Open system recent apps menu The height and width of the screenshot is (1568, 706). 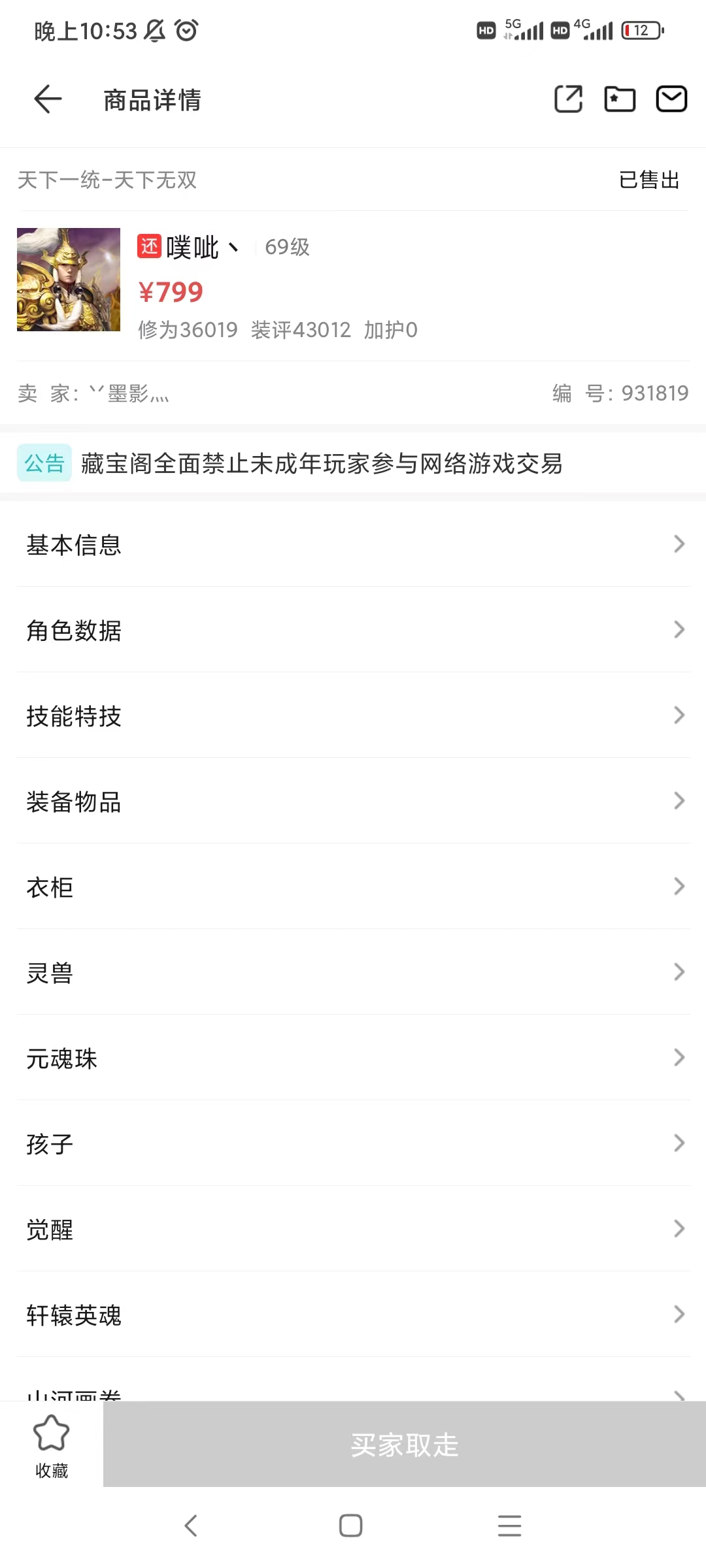coord(509,1526)
